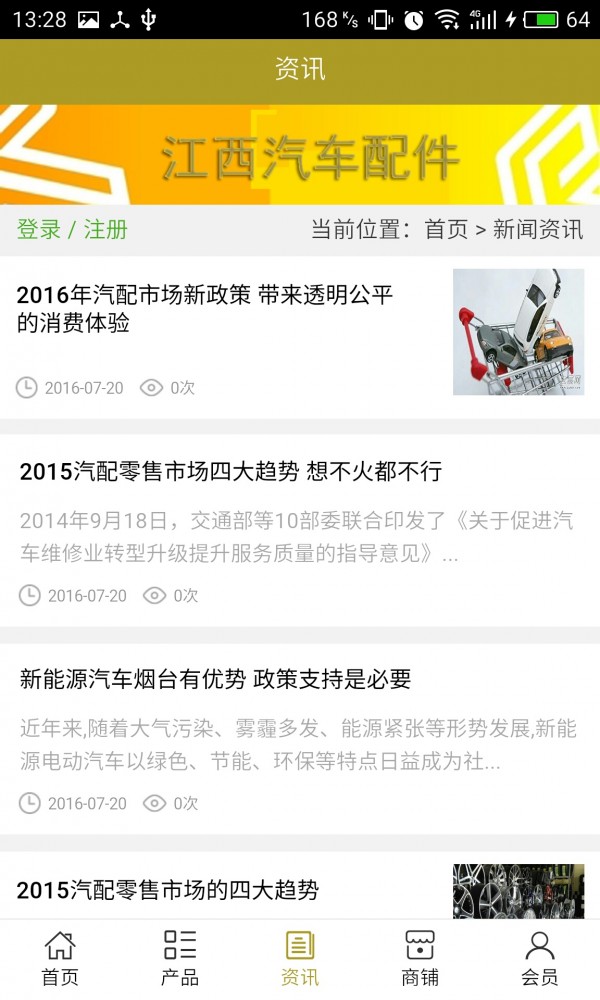This screenshot has width=600, height=1000.
Task: Read 新能源汽车烟台有优势 article
Action: pos(215,679)
